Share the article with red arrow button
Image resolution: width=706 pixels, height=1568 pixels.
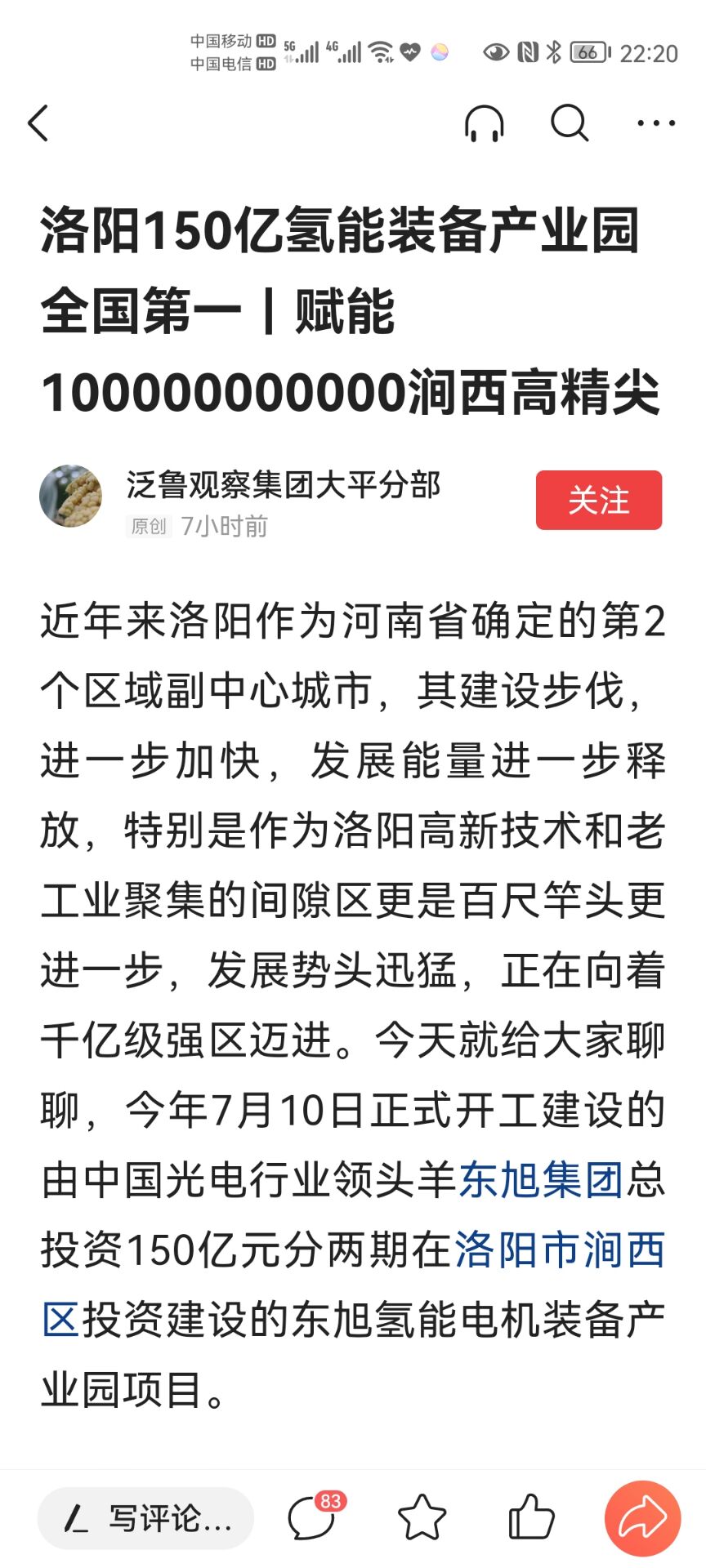point(643,1518)
